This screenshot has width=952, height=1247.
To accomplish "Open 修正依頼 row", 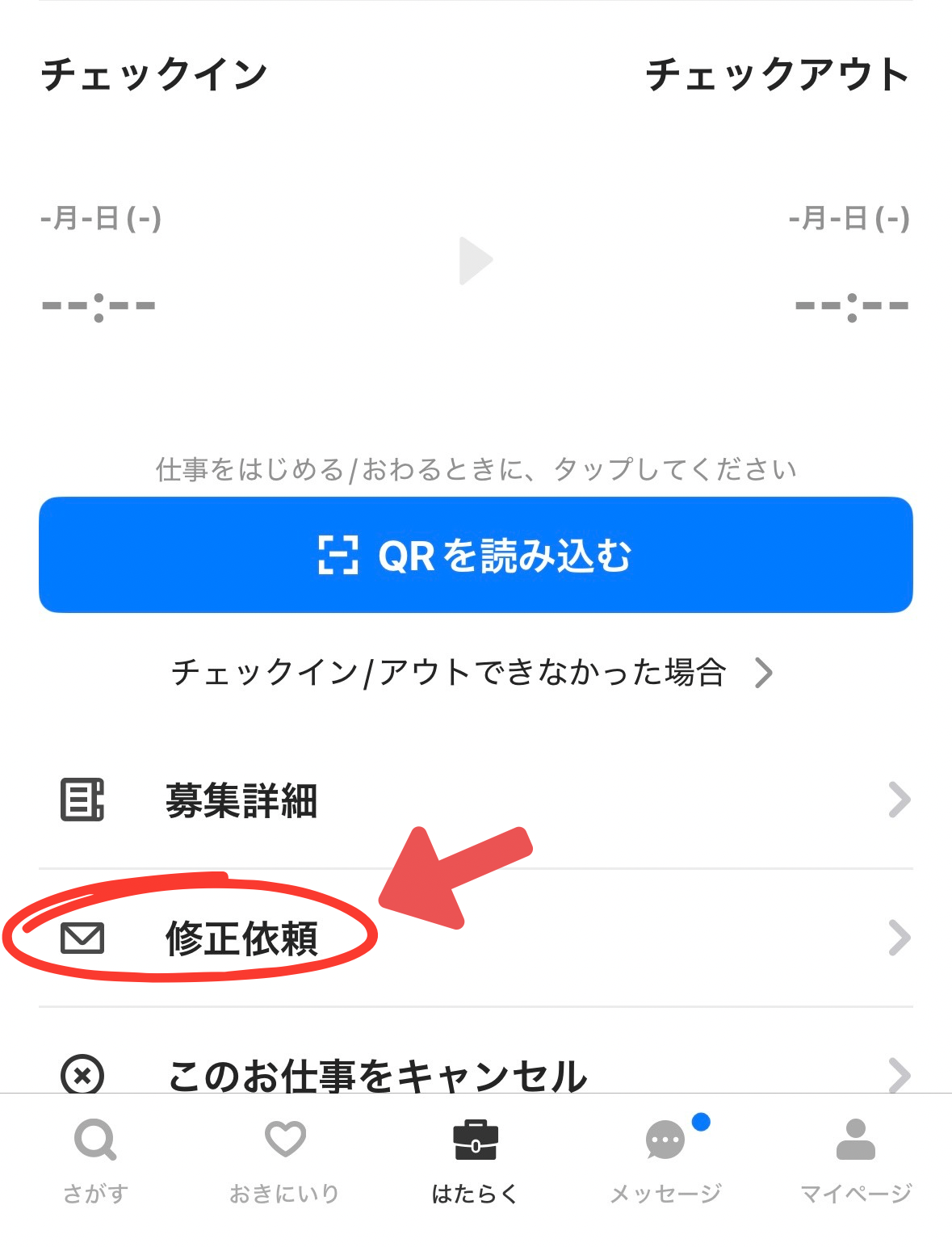I will (x=476, y=938).
